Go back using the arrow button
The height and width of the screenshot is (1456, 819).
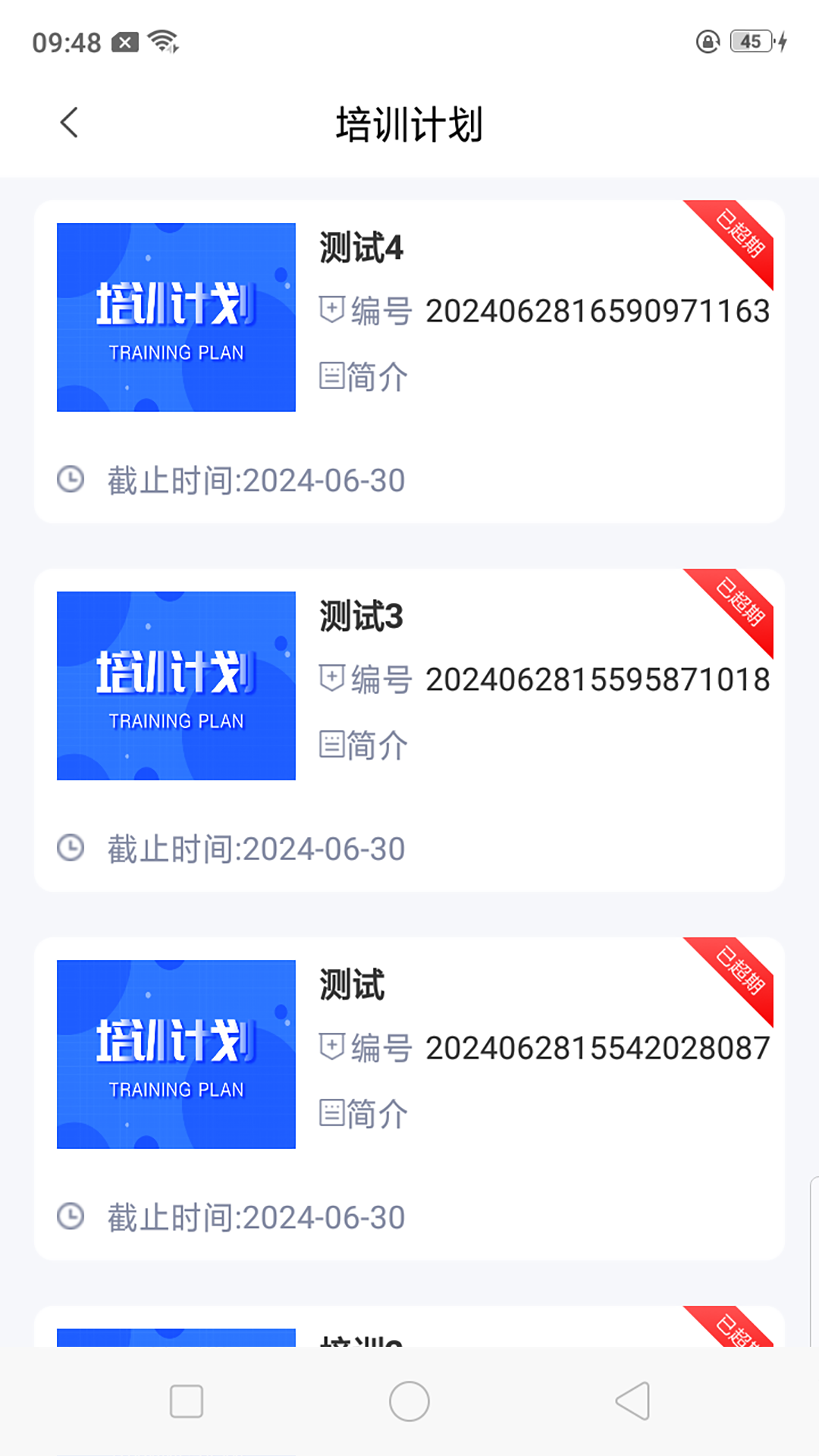(69, 122)
